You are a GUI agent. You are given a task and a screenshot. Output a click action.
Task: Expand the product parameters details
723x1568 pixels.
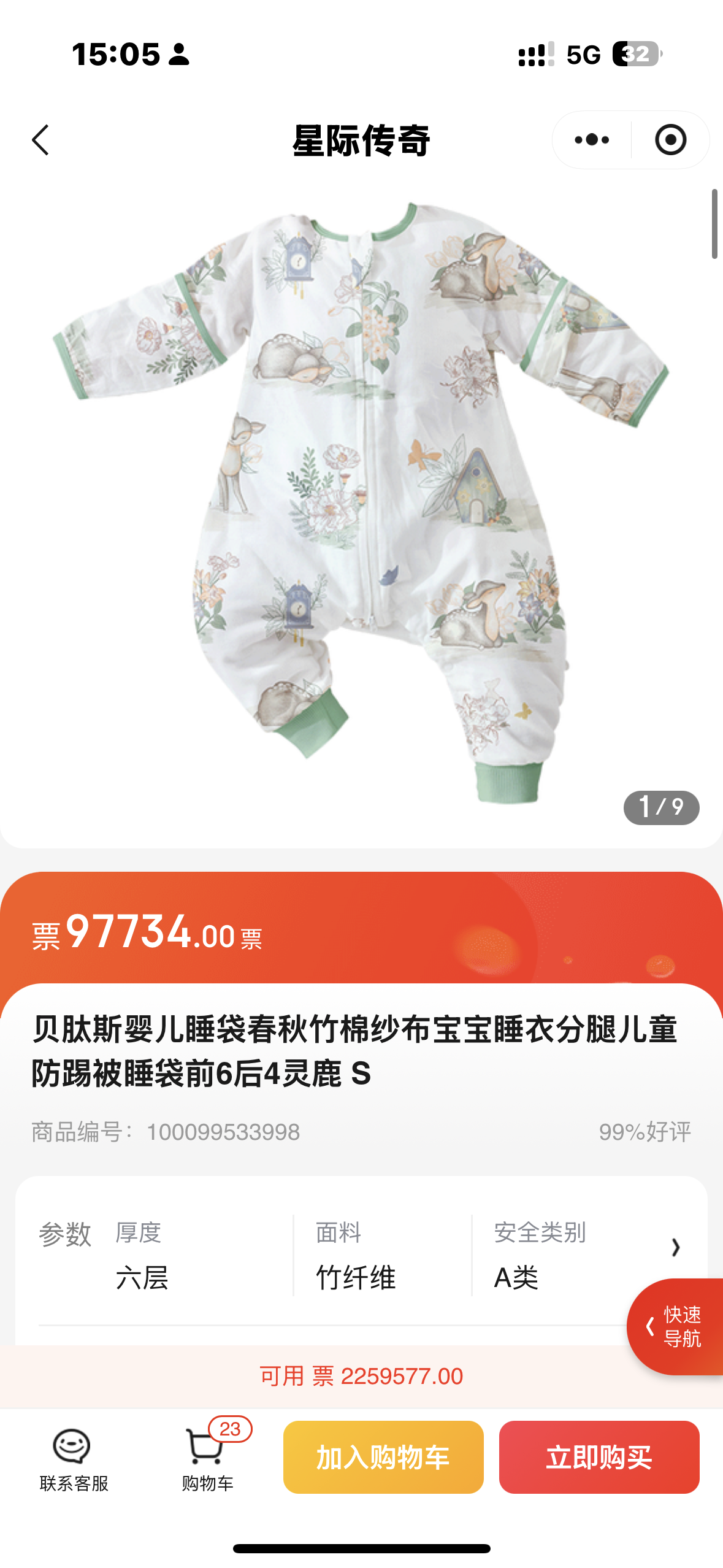(x=675, y=1247)
